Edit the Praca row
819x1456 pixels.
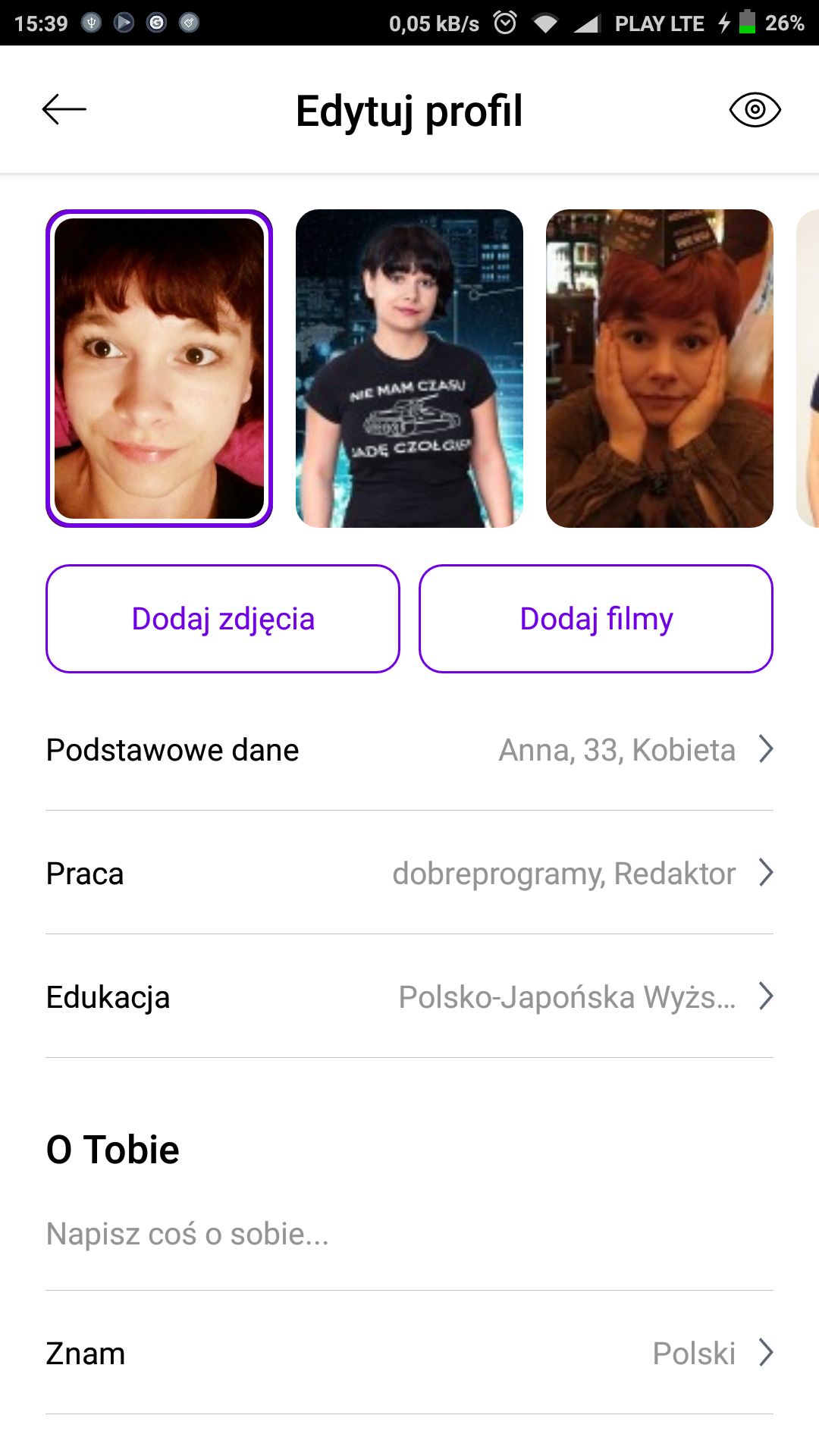[409, 874]
